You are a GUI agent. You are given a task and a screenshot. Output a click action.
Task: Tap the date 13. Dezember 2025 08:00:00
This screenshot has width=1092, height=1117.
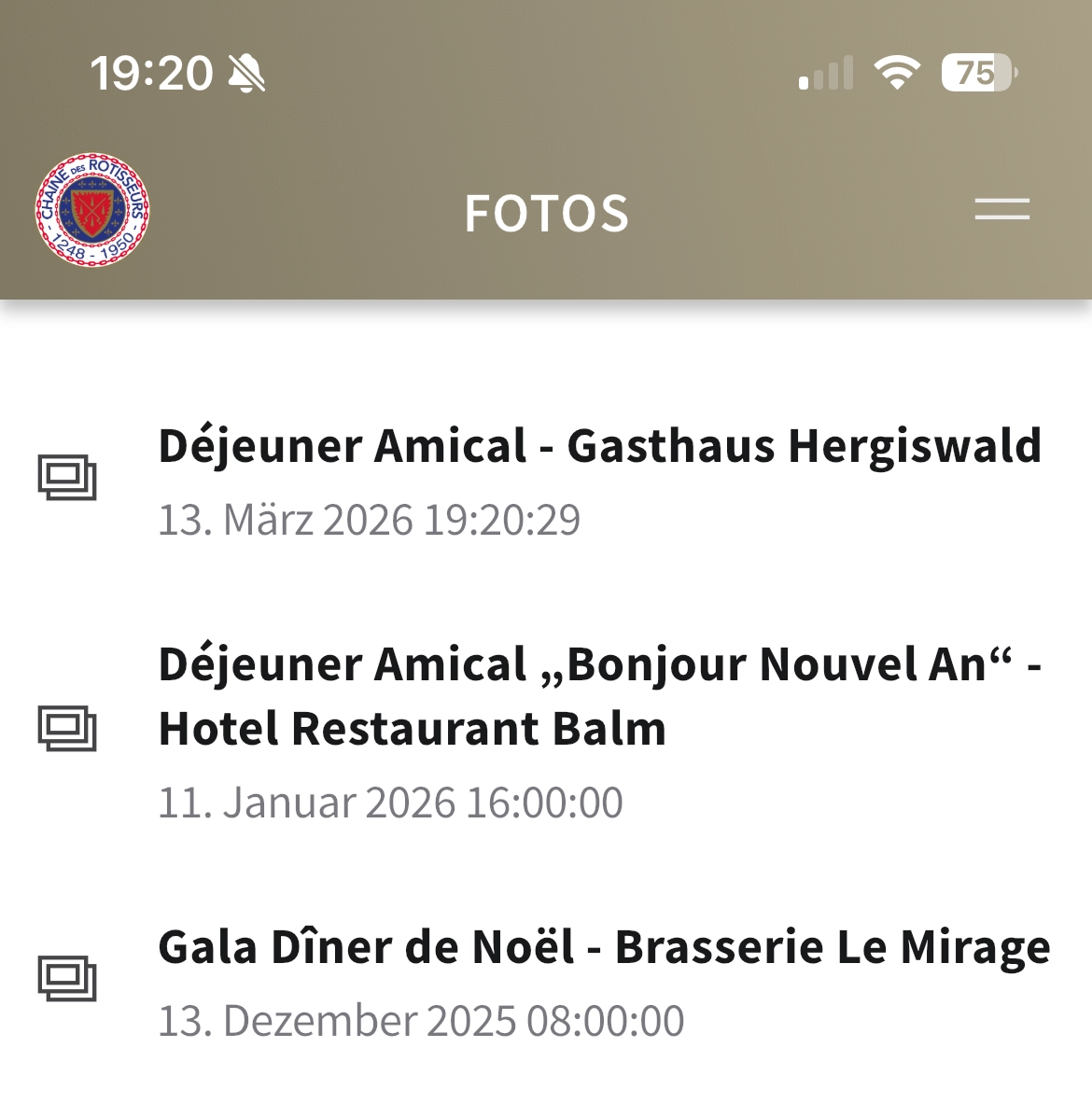422,1019
